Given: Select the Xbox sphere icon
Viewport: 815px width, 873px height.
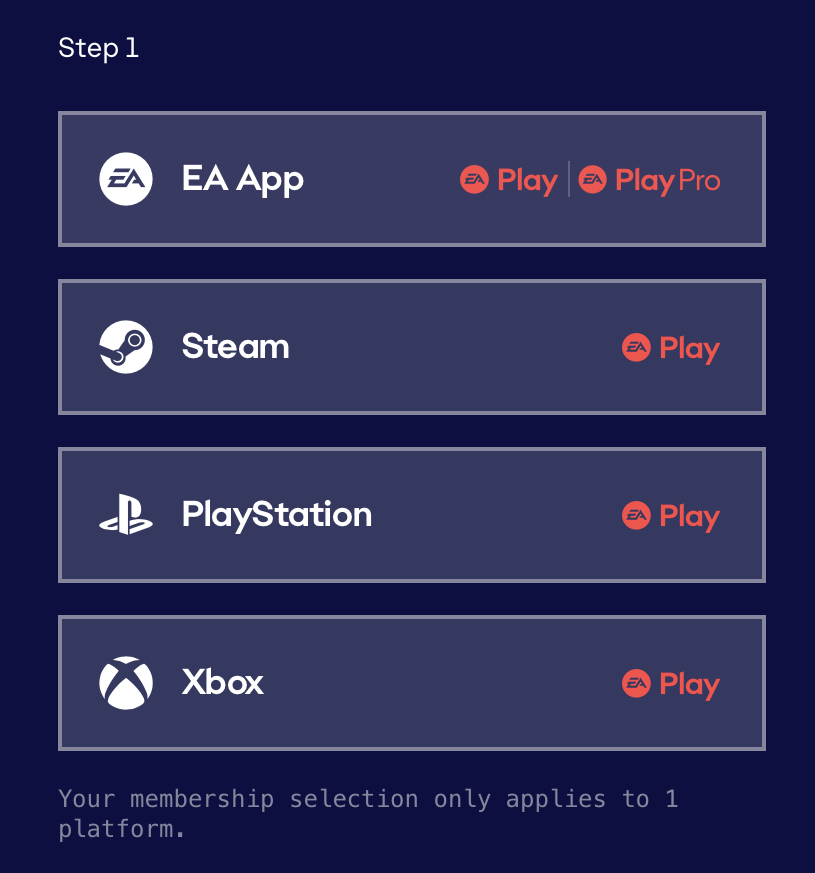Looking at the screenshot, I should (125, 683).
